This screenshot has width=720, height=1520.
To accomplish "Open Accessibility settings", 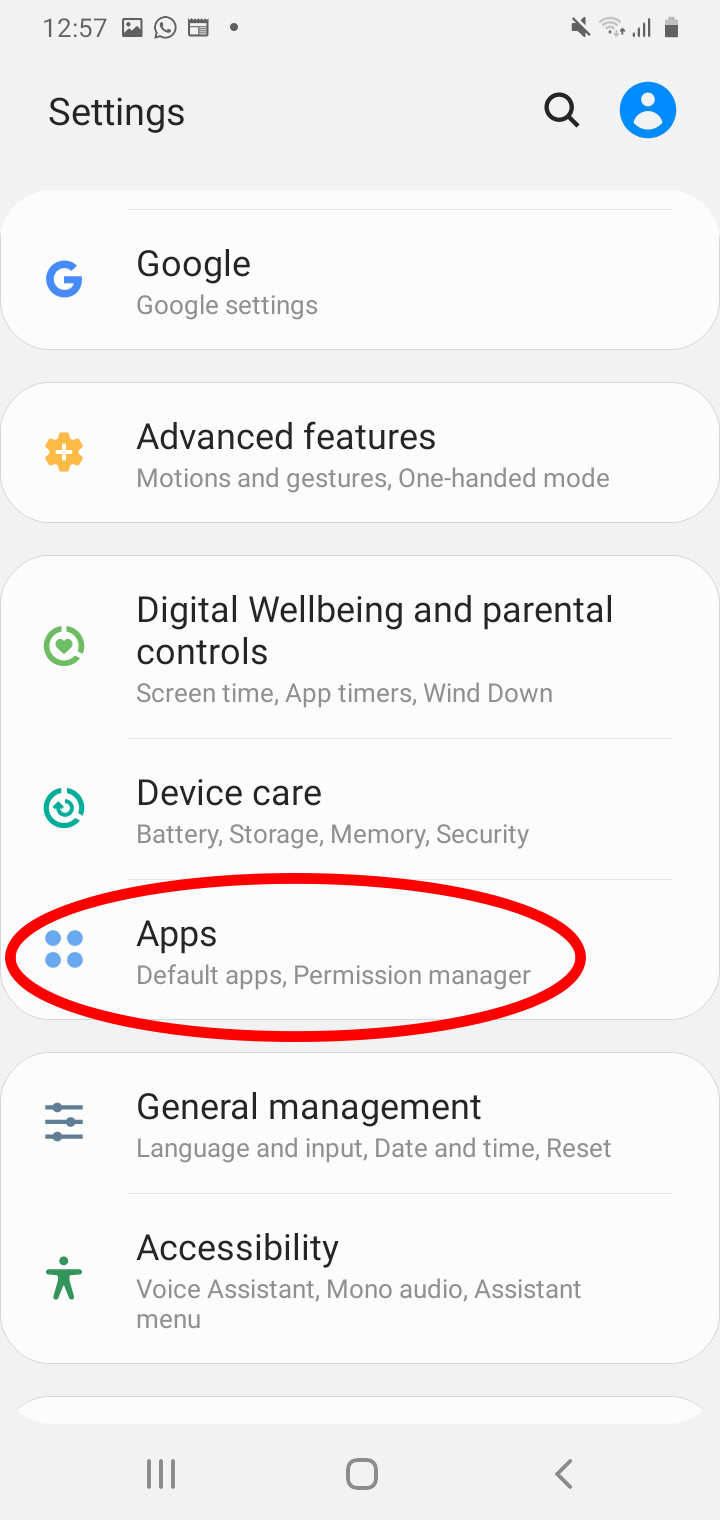I will [x=360, y=1278].
